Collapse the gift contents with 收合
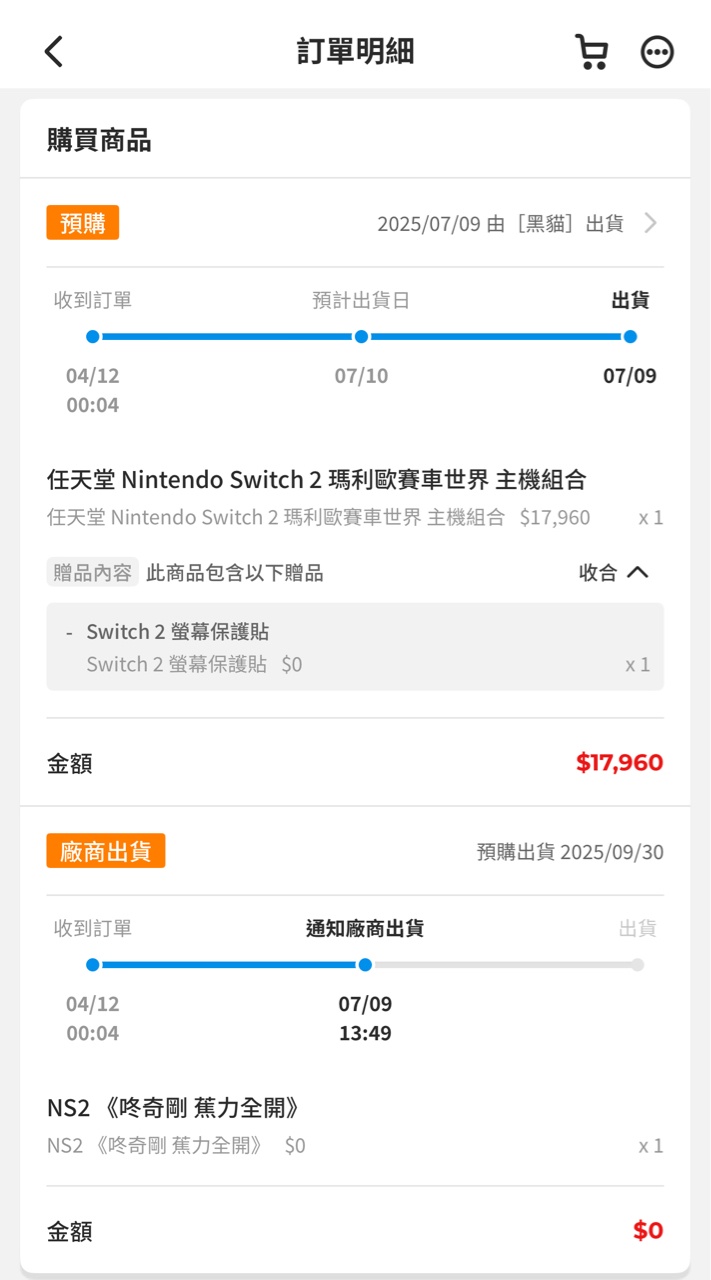 (x=614, y=573)
